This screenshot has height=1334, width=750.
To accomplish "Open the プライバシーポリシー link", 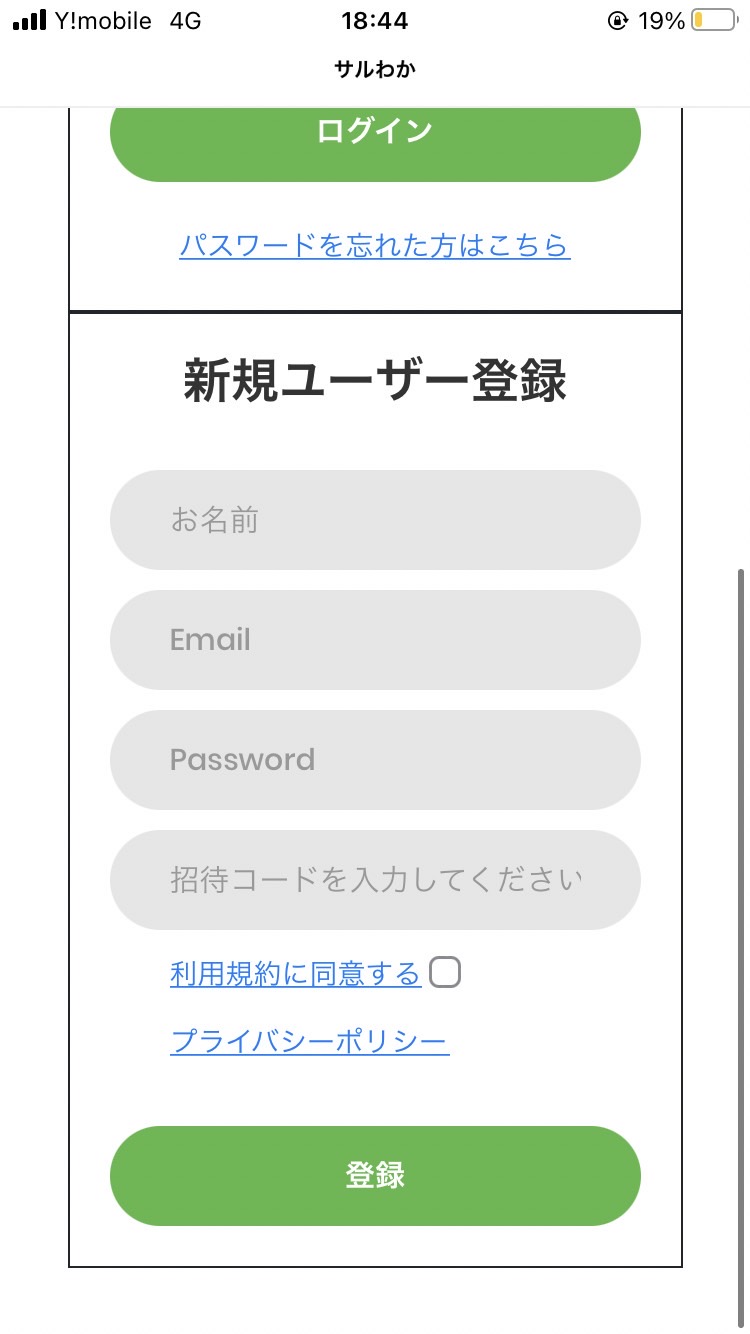I will tap(310, 1041).
